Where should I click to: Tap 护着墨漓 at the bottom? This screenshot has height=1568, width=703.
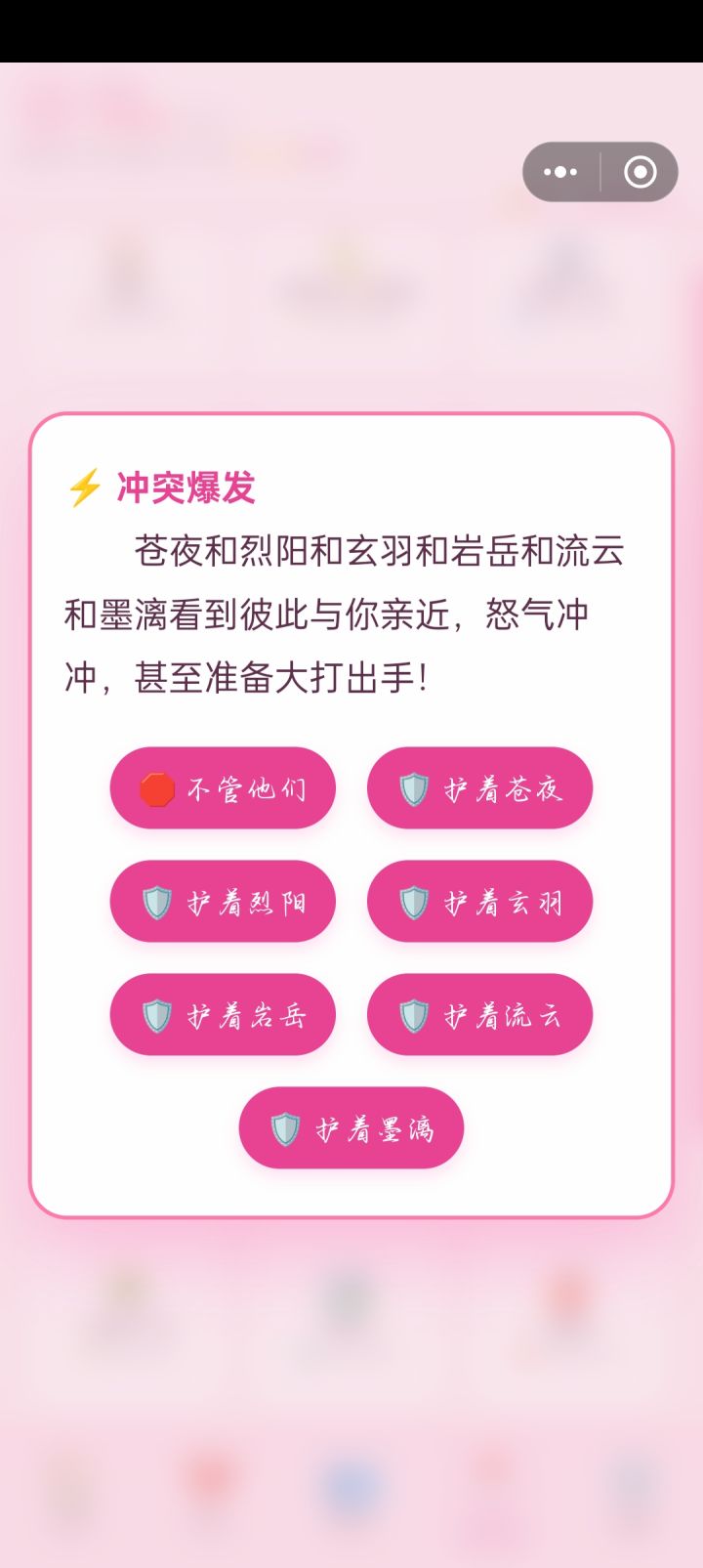(351, 1128)
